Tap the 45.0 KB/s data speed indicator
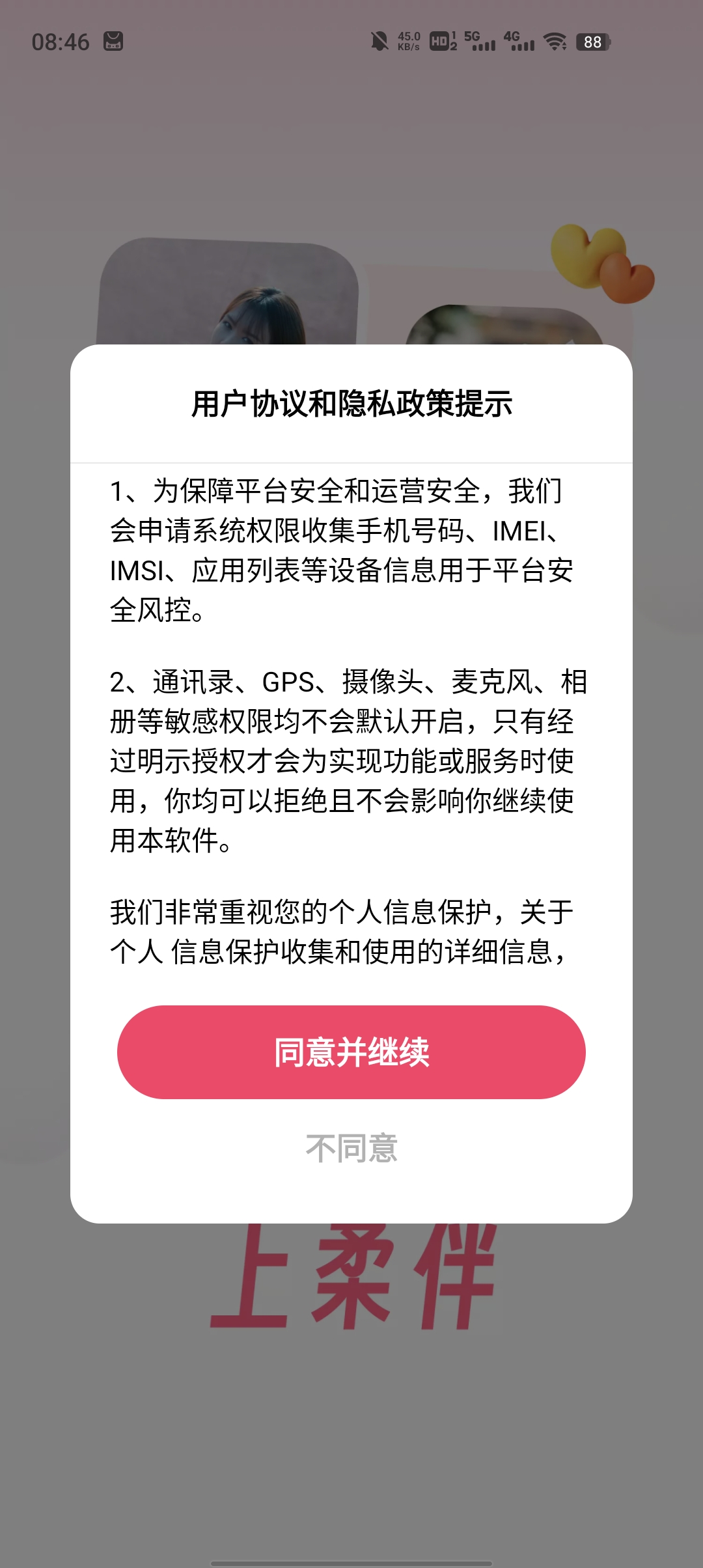This screenshot has height=1568, width=703. 409,40
